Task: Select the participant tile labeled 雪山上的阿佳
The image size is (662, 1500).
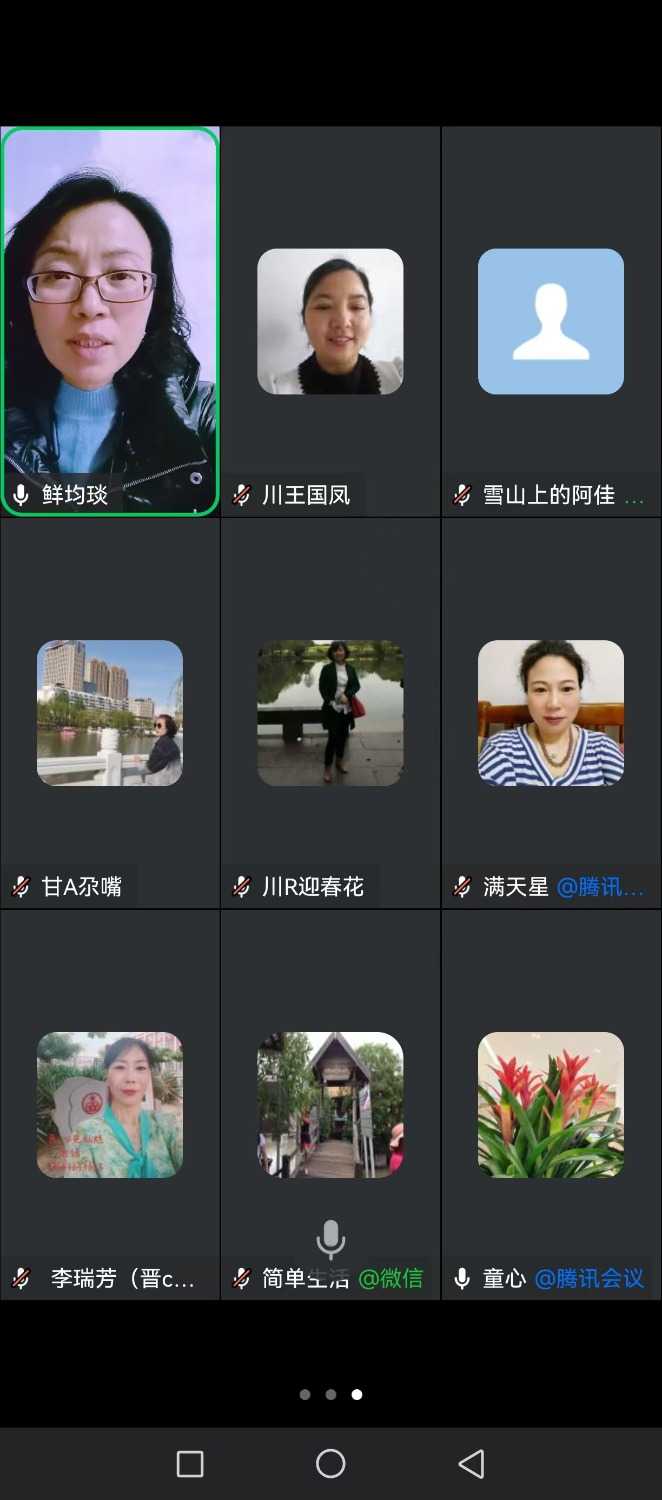Action: (x=551, y=321)
